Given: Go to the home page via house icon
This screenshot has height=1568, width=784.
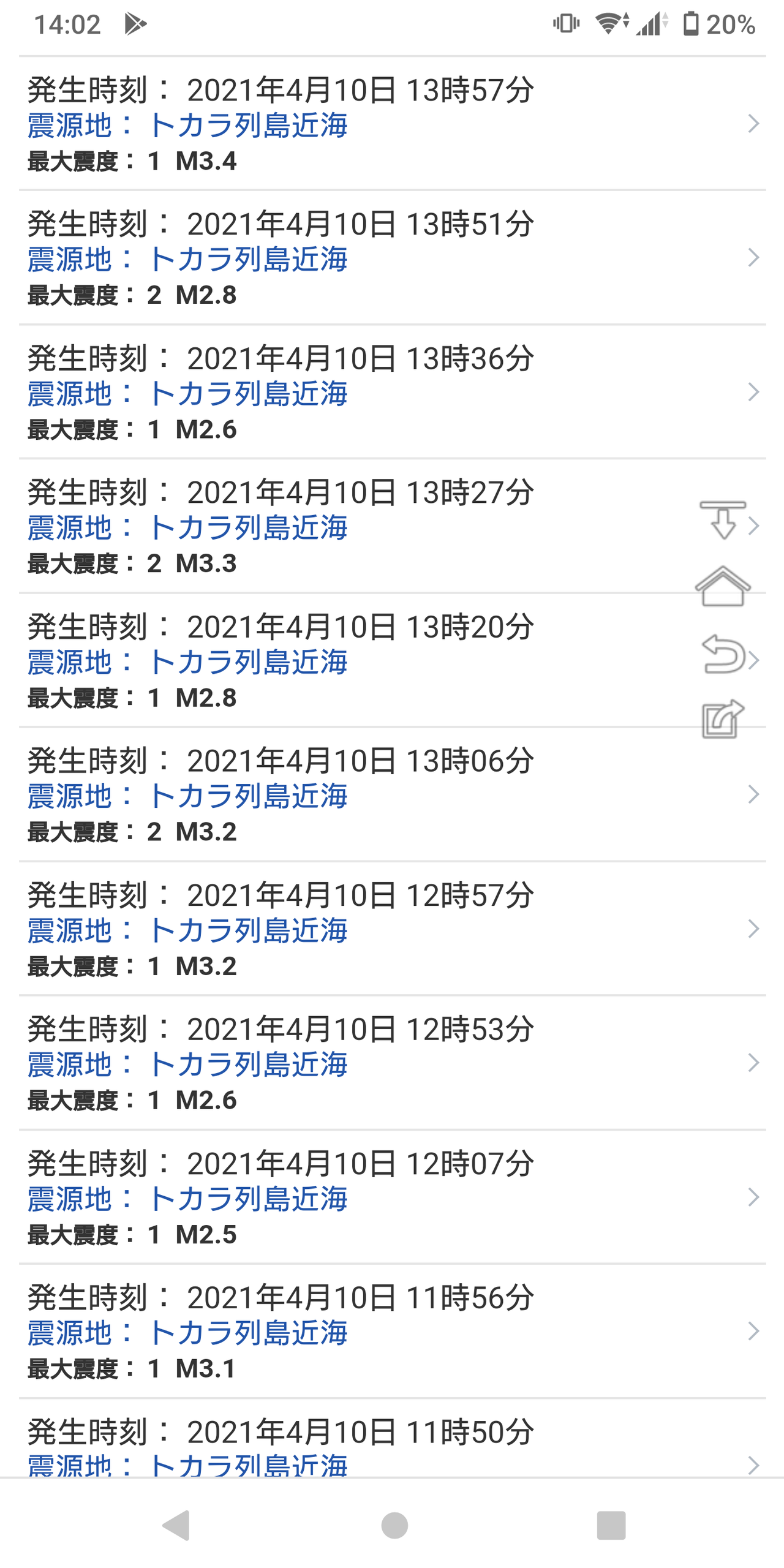Looking at the screenshot, I should (x=723, y=586).
